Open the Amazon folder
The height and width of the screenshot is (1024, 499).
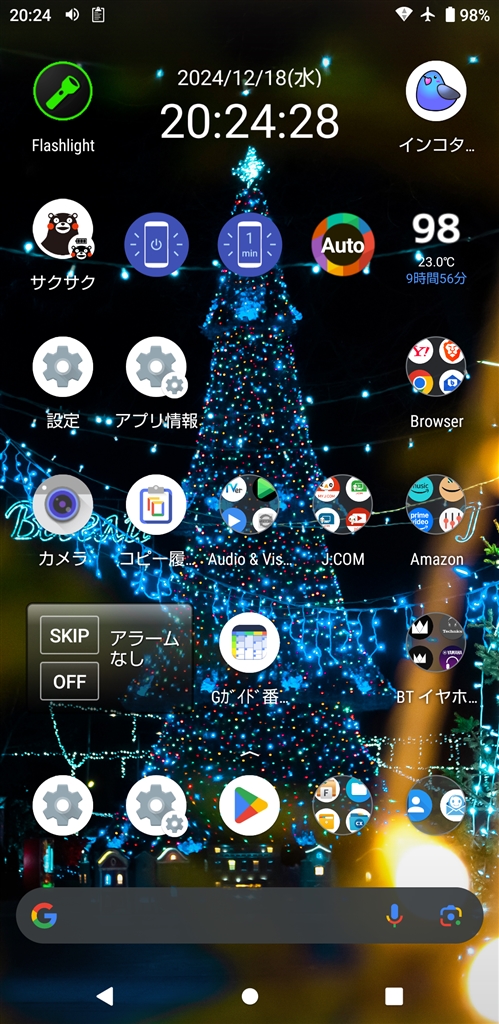click(x=436, y=505)
